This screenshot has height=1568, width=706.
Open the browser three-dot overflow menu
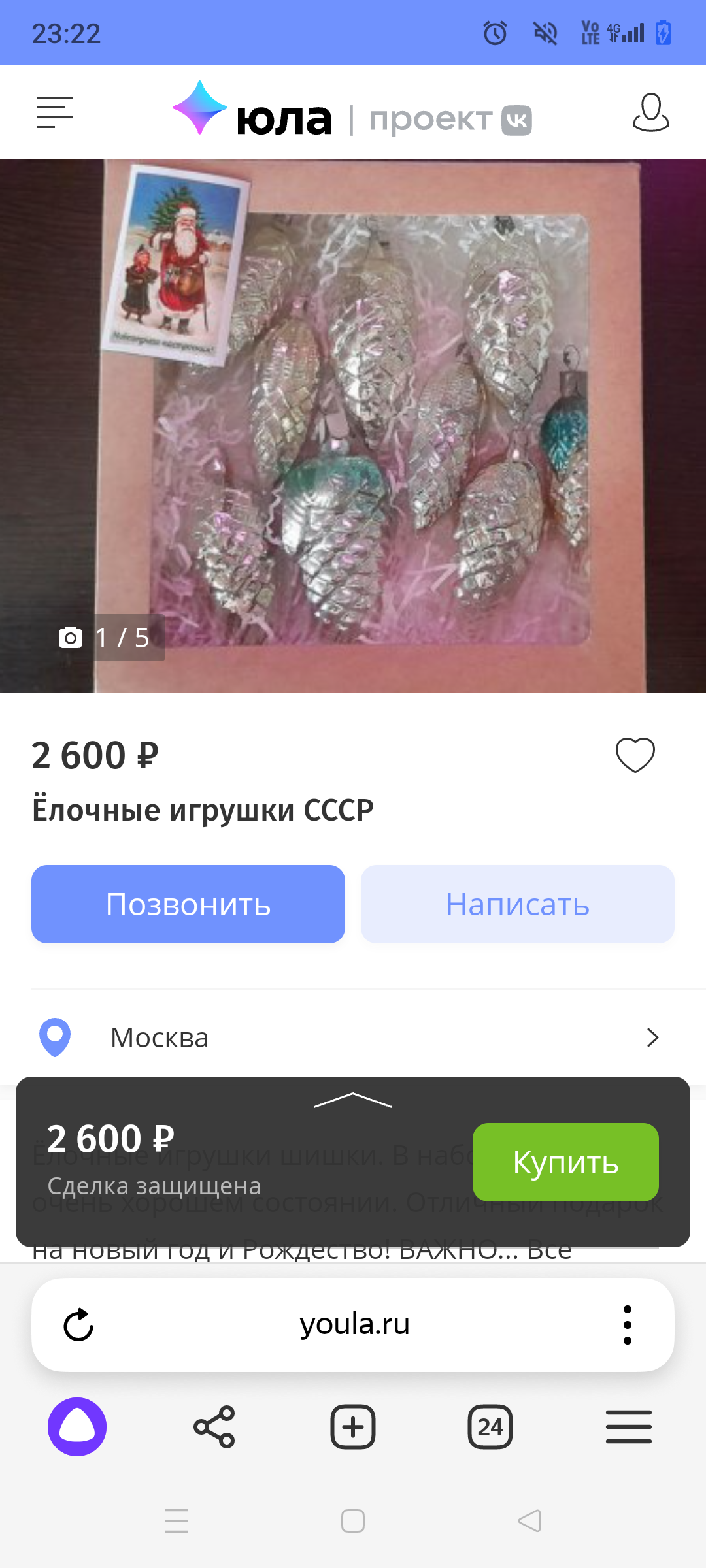click(x=627, y=1325)
